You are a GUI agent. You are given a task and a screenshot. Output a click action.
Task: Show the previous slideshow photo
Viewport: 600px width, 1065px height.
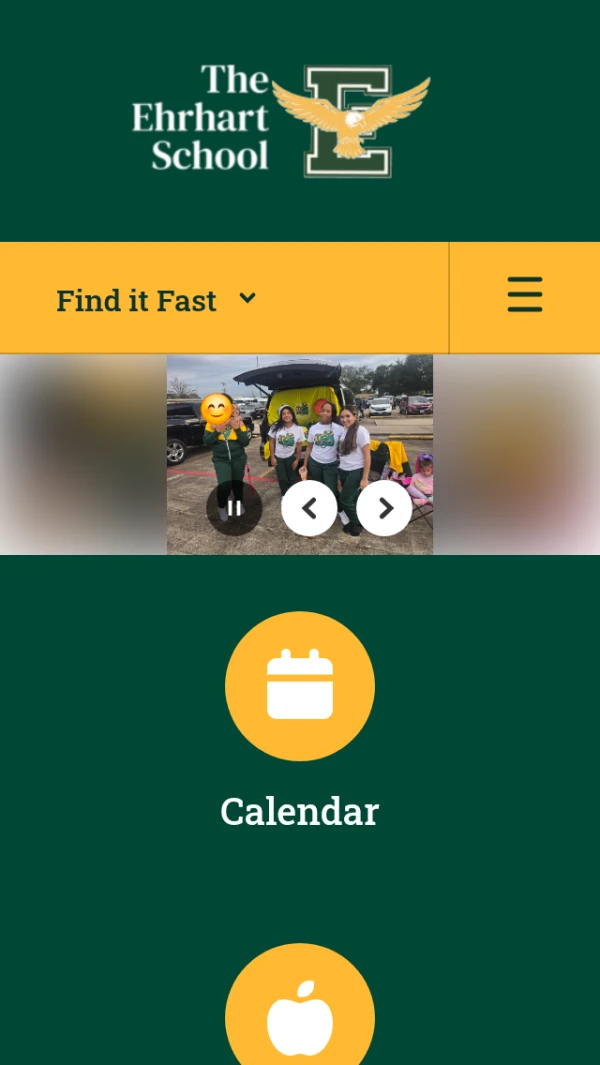(309, 508)
